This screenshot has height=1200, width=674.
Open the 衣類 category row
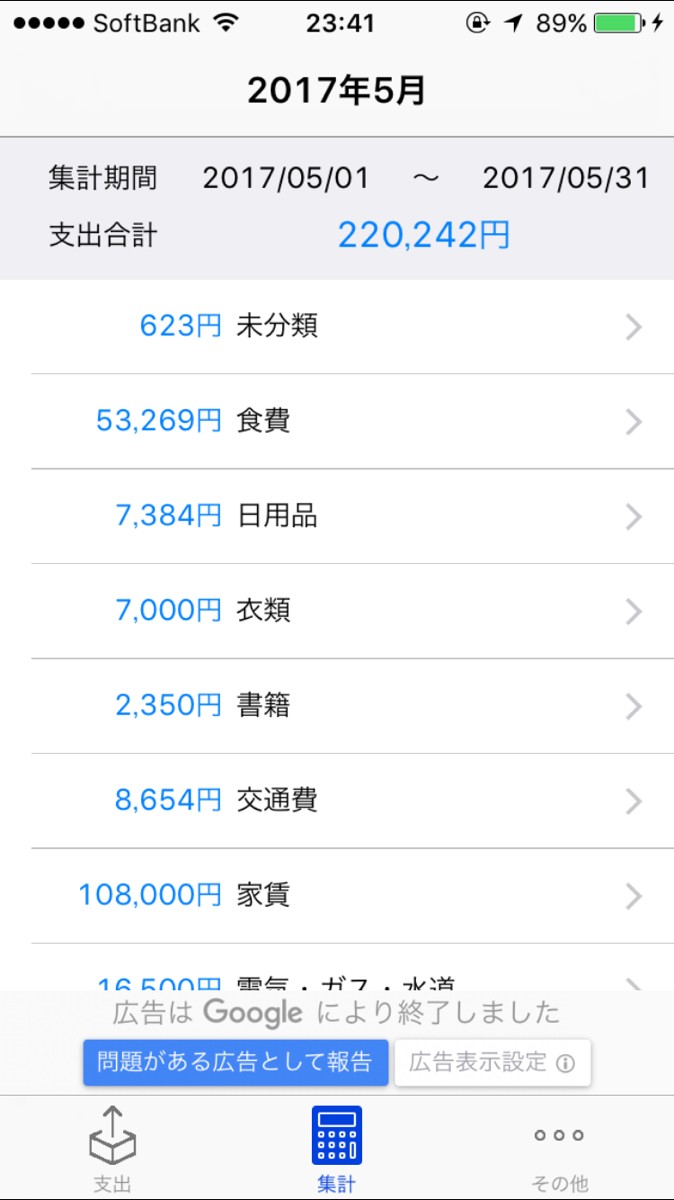tap(337, 611)
